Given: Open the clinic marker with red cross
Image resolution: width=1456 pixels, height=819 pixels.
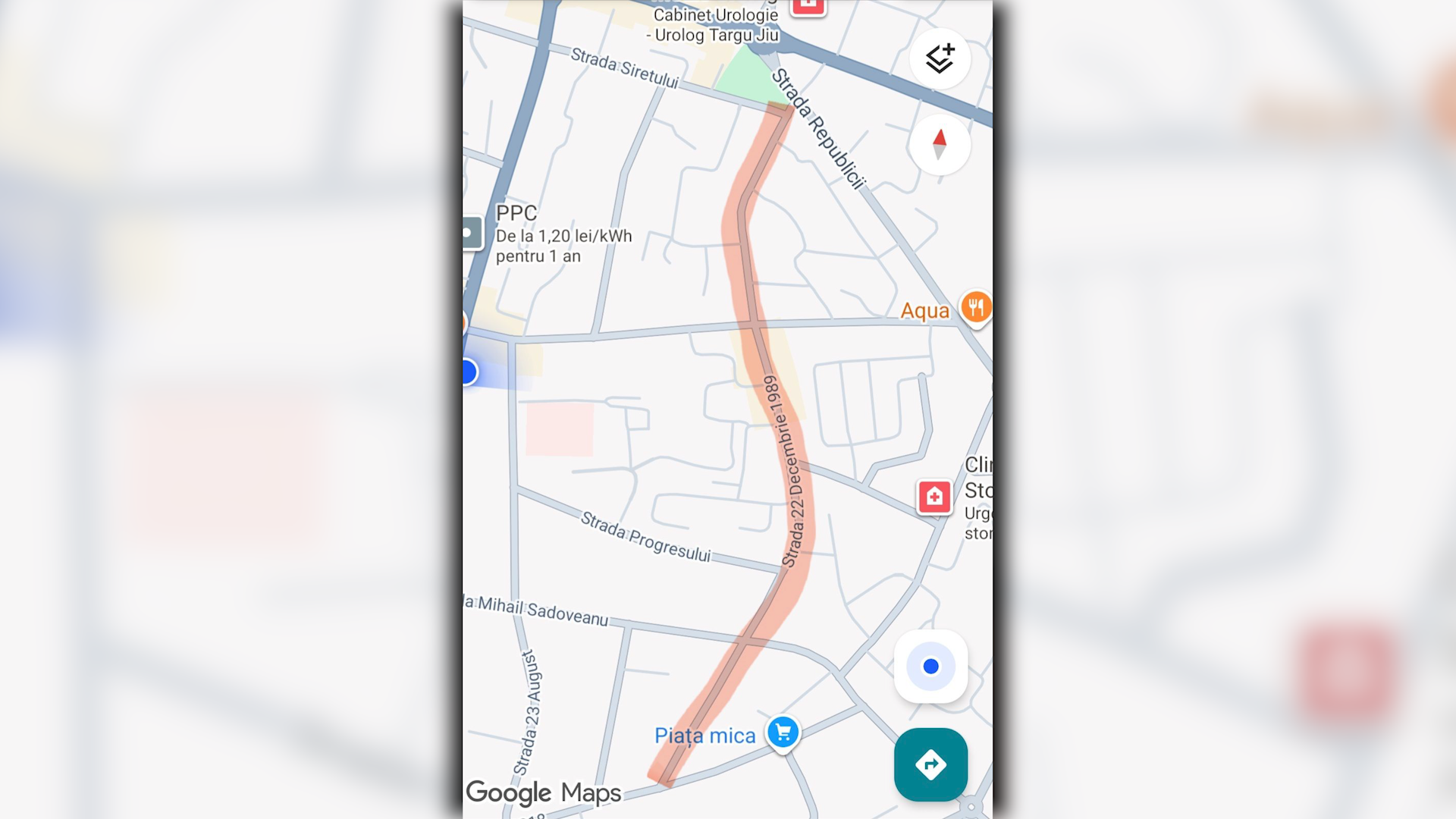Looking at the screenshot, I should pyautogui.click(x=934, y=497).
